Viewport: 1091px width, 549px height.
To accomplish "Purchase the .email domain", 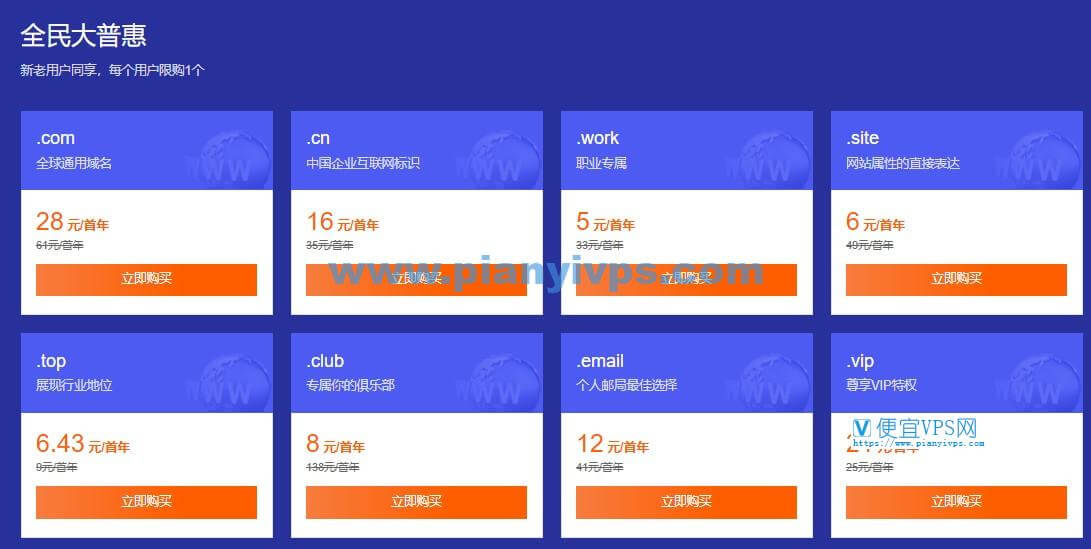I will (686, 501).
